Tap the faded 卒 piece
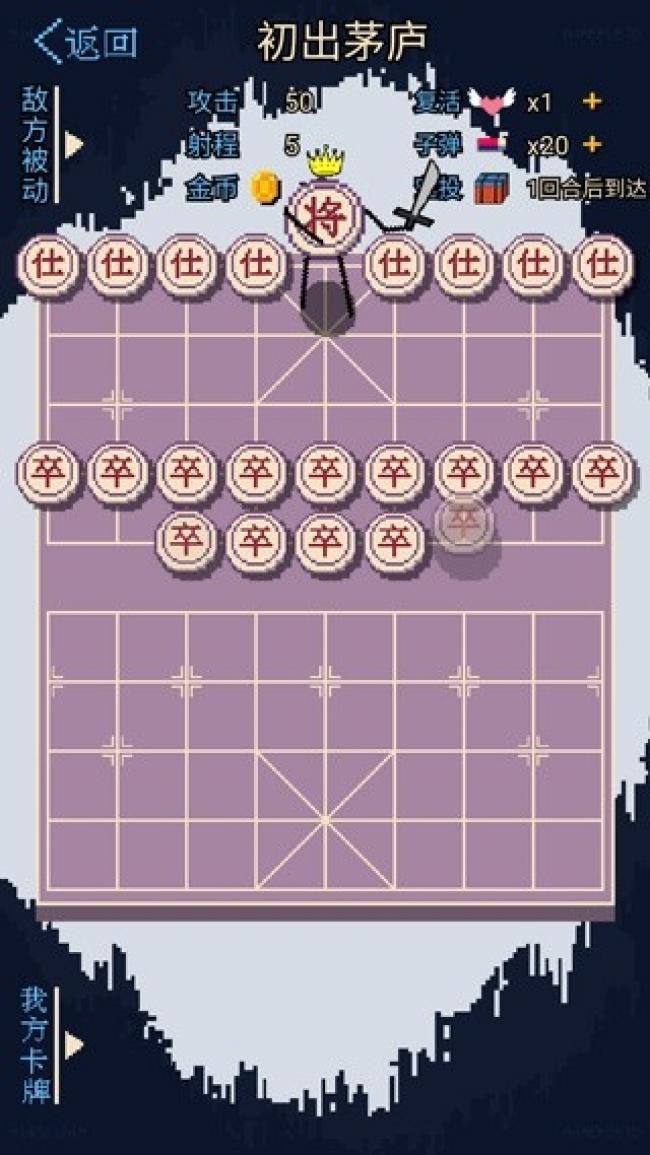The width and height of the screenshot is (650, 1155). coord(463,522)
